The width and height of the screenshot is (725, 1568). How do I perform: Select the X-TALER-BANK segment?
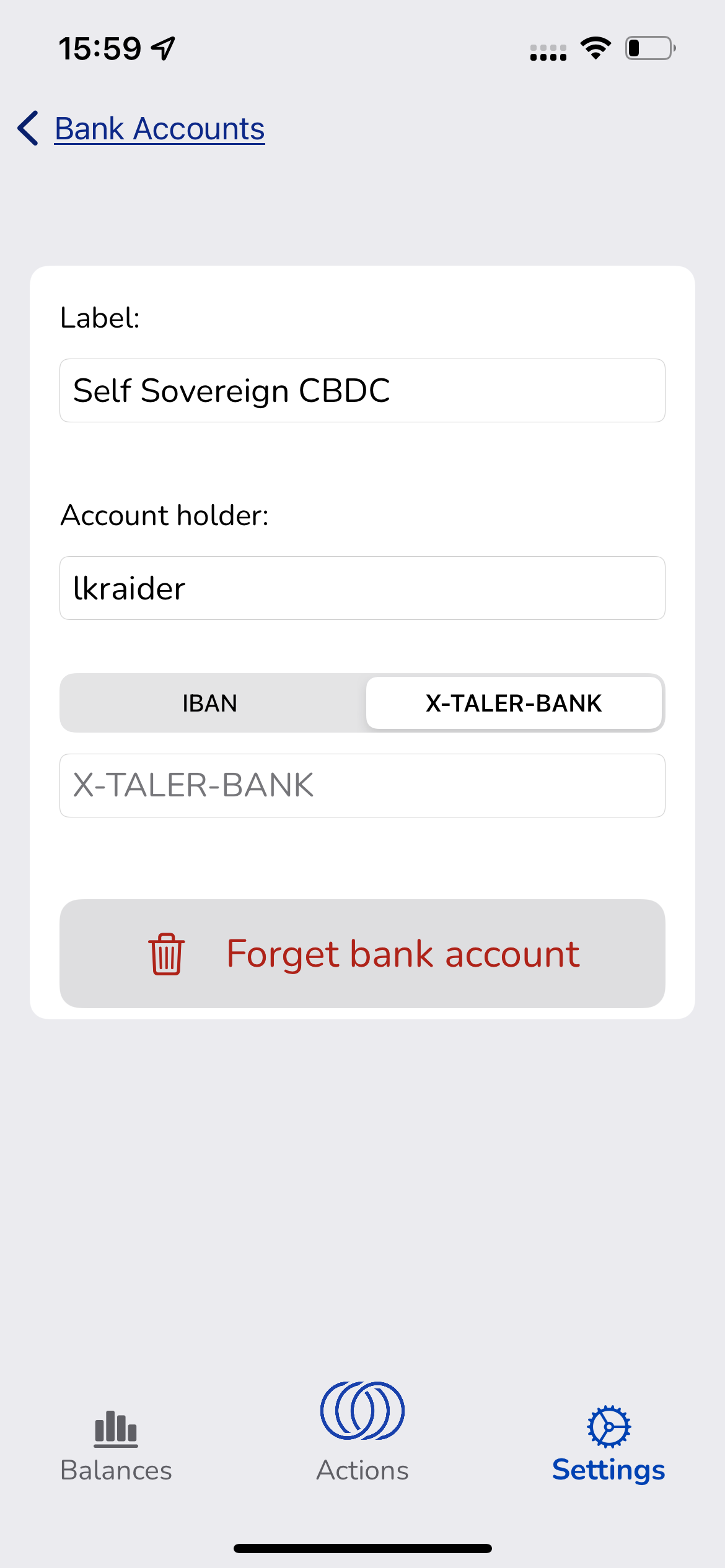pyautogui.click(x=514, y=703)
